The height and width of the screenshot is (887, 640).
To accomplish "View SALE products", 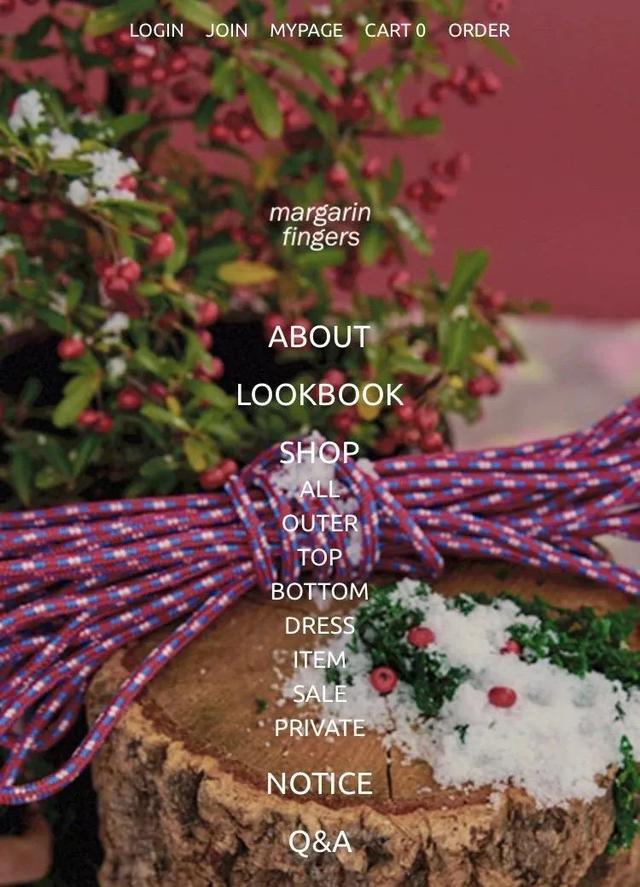I will (x=319, y=694).
